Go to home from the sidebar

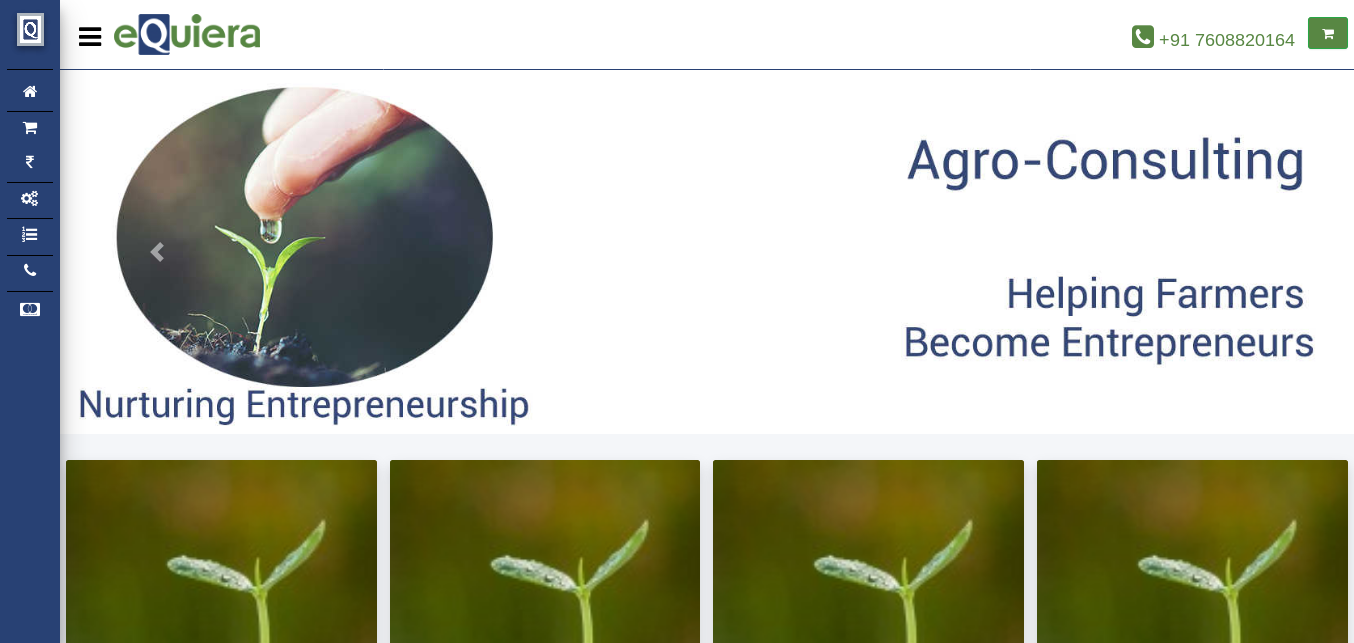pyautogui.click(x=30, y=91)
